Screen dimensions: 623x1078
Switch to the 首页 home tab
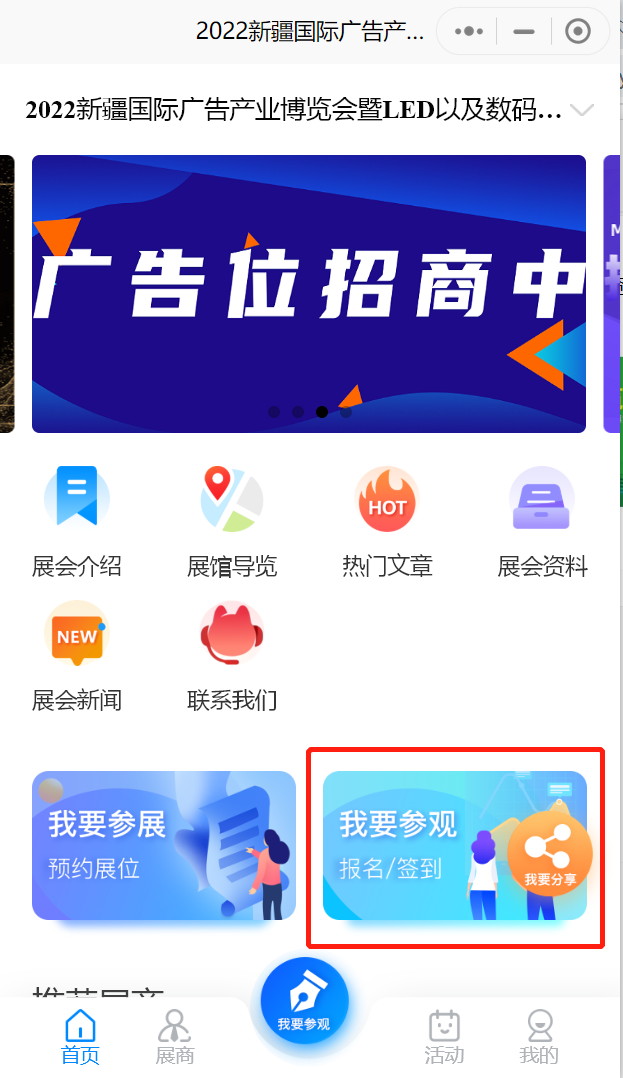click(80, 1037)
